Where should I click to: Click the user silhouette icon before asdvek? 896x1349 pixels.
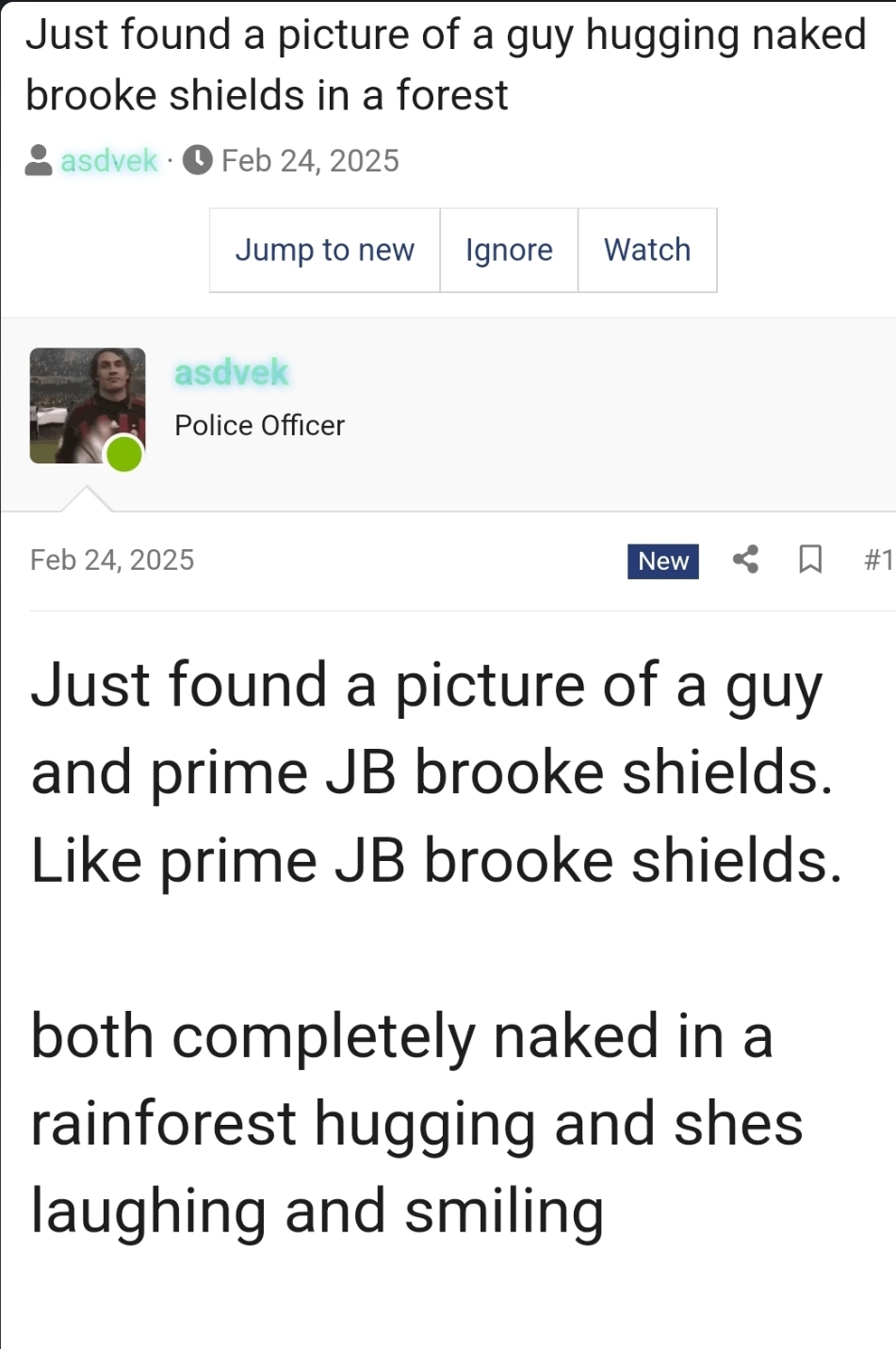point(39,159)
